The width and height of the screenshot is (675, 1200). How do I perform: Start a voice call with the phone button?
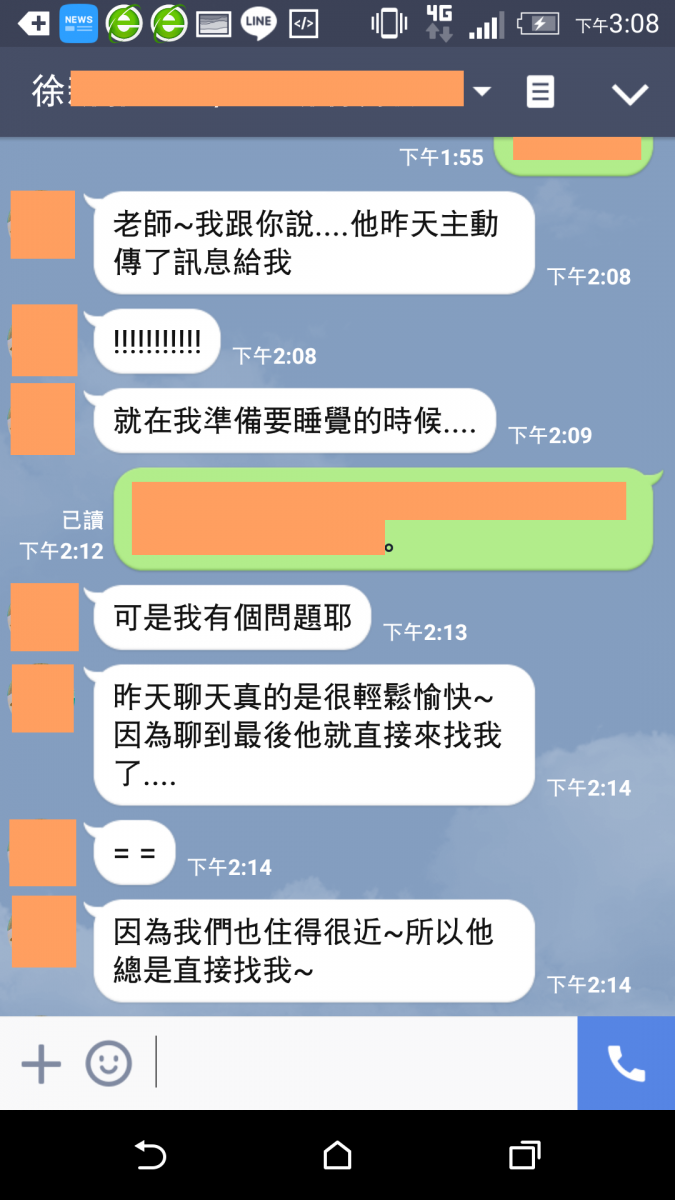pyautogui.click(x=626, y=1063)
